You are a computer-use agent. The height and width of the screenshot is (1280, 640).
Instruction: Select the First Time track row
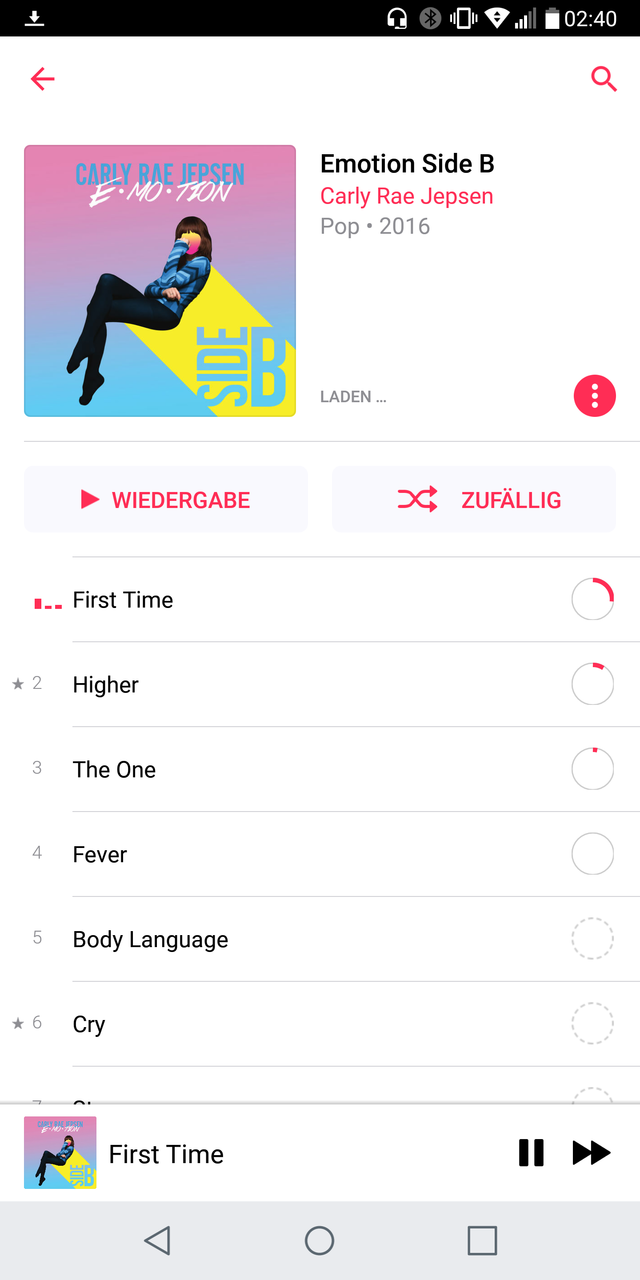point(123,600)
